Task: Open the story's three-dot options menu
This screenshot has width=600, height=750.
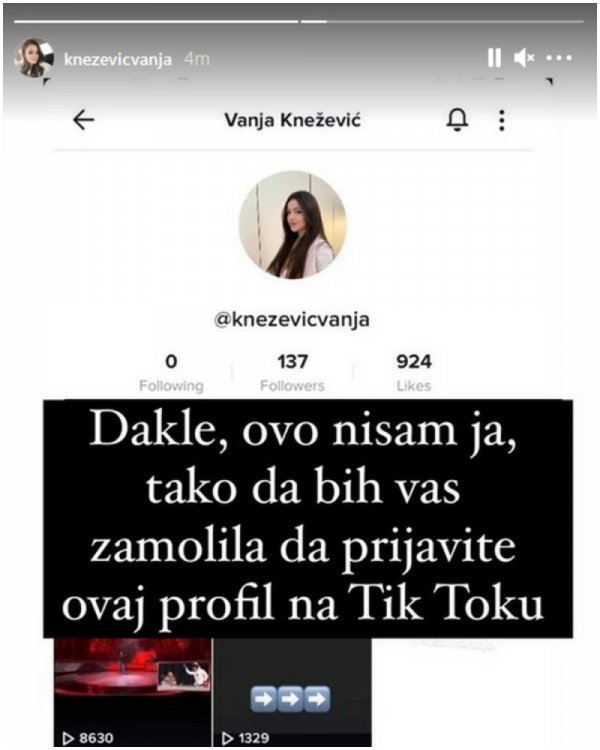Action: (561, 59)
